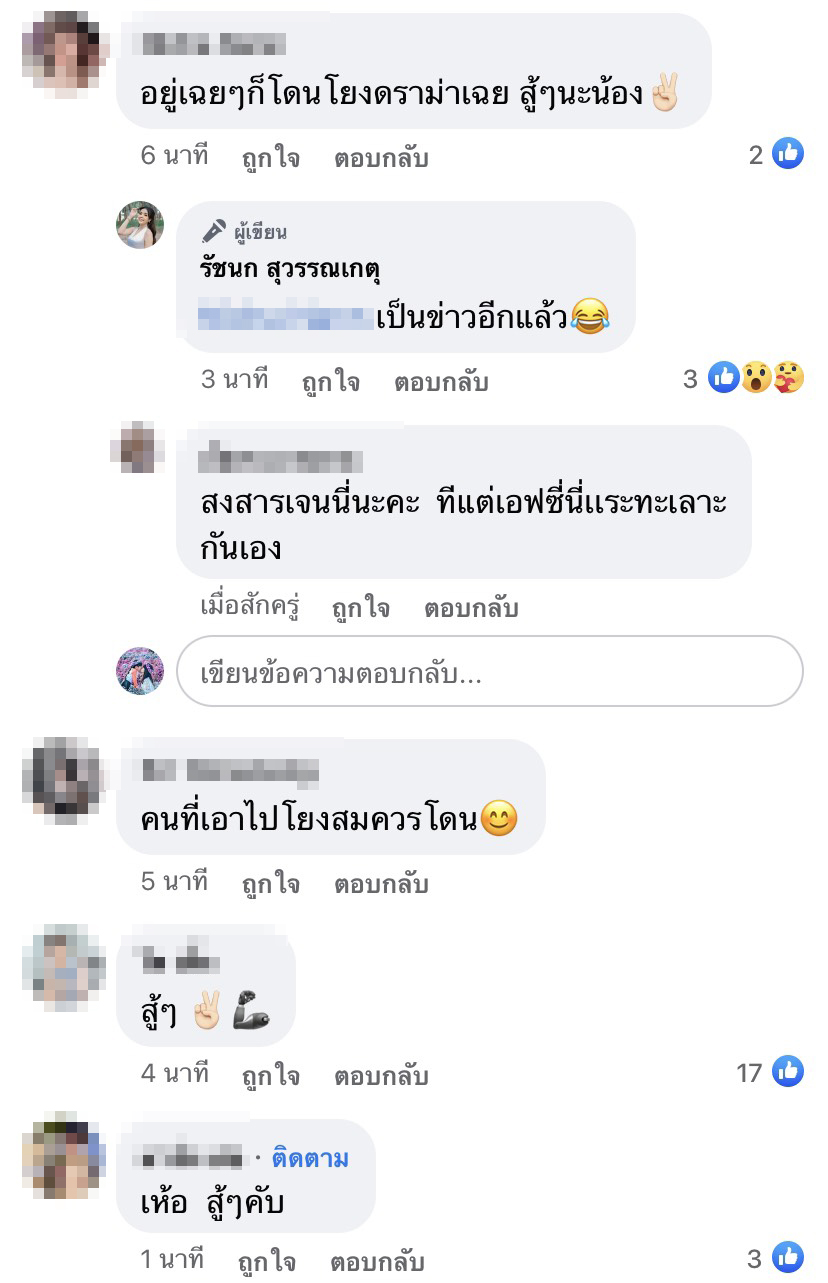Click the thumbs up reaction icon on first comment
The image size is (828, 1283).
coord(789,154)
